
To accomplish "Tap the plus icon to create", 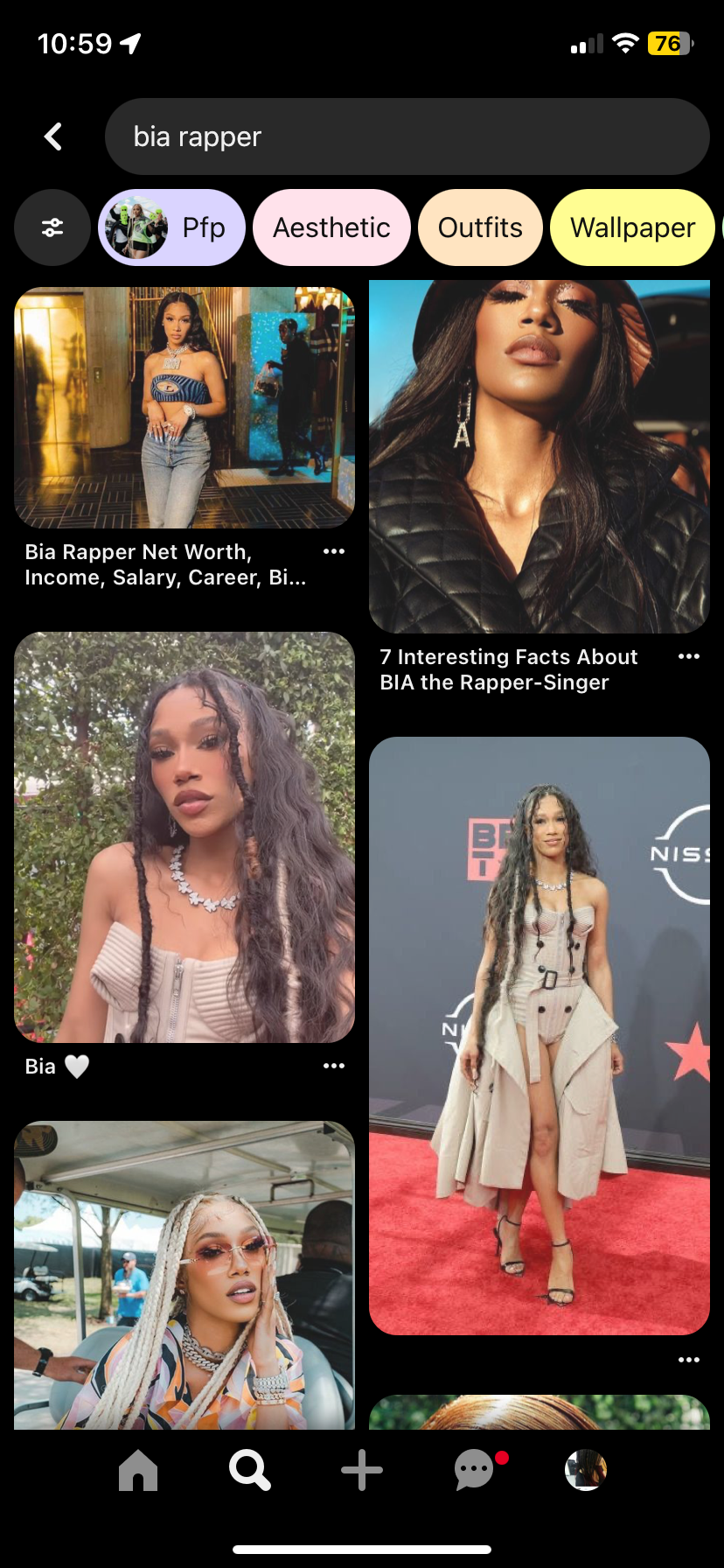I will [x=362, y=1470].
